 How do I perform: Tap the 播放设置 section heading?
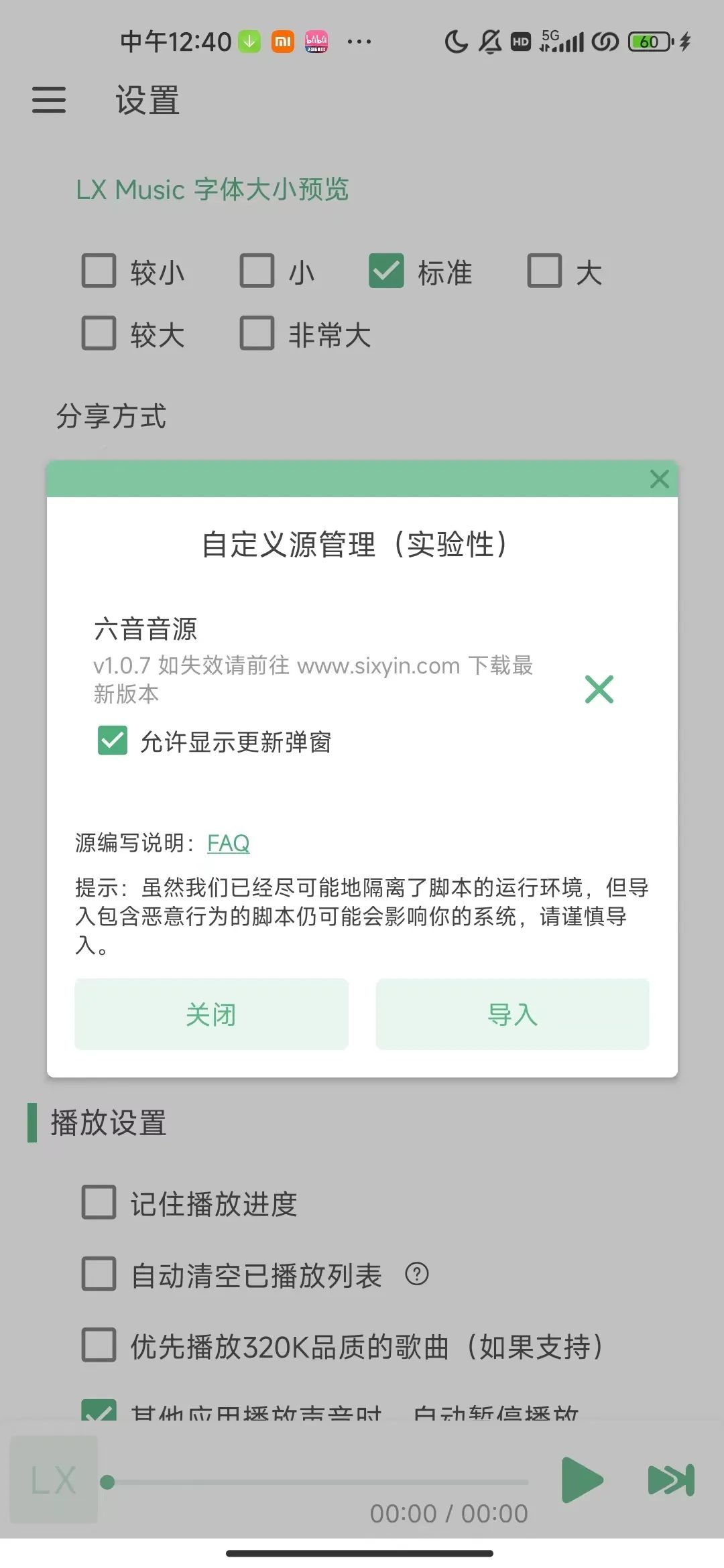point(109,1122)
